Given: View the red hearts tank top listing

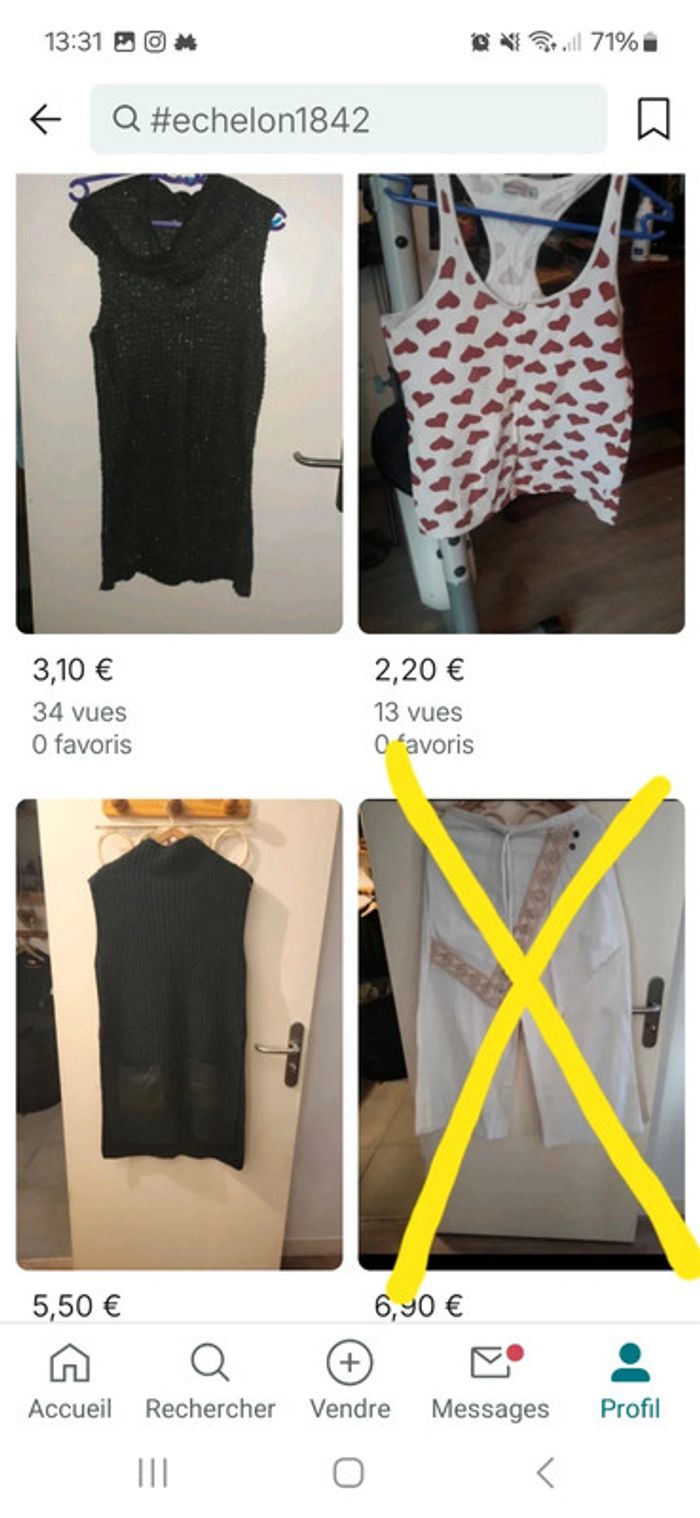Looking at the screenshot, I should (521, 403).
